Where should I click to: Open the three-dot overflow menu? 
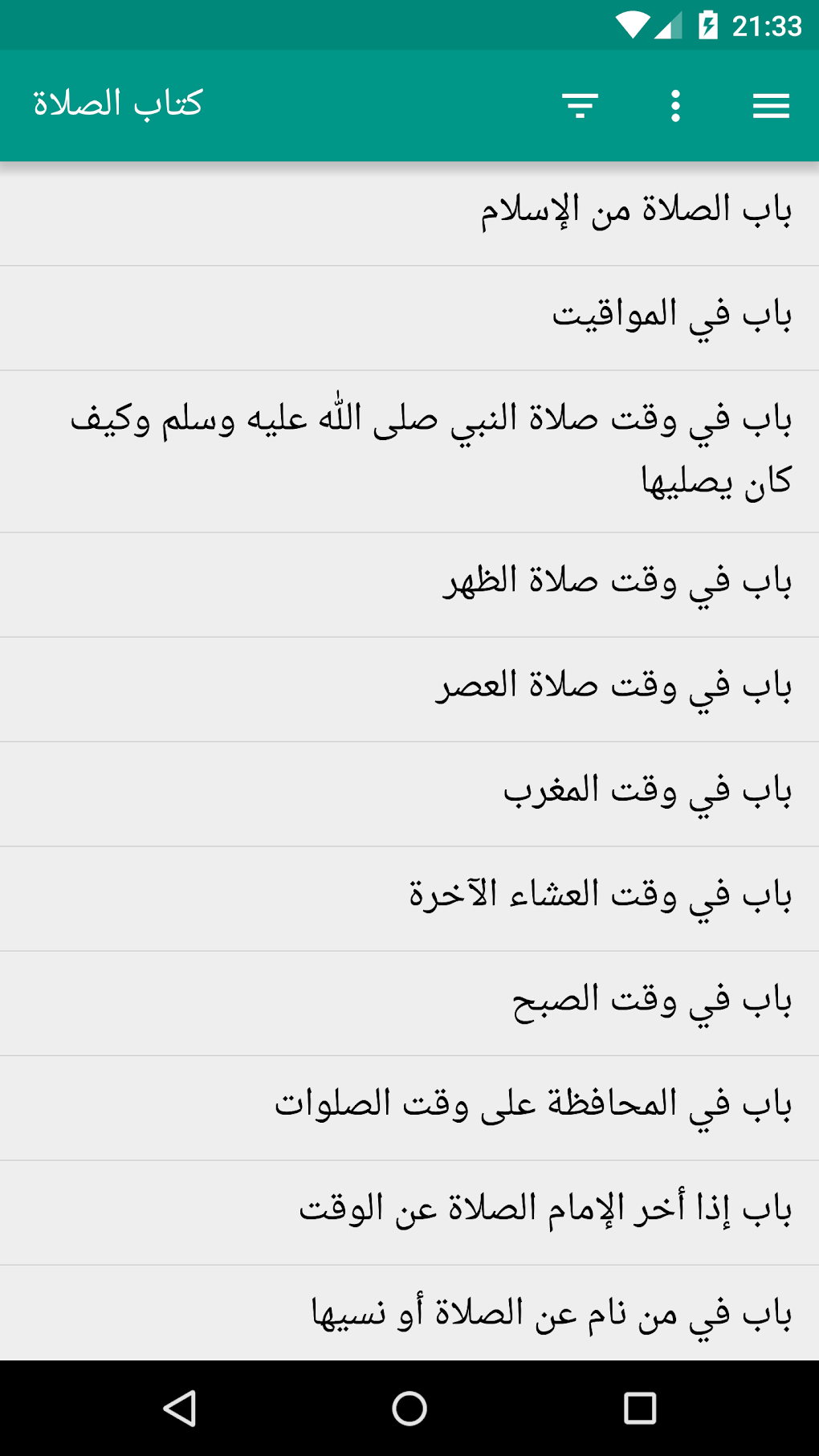click(675, 105)
